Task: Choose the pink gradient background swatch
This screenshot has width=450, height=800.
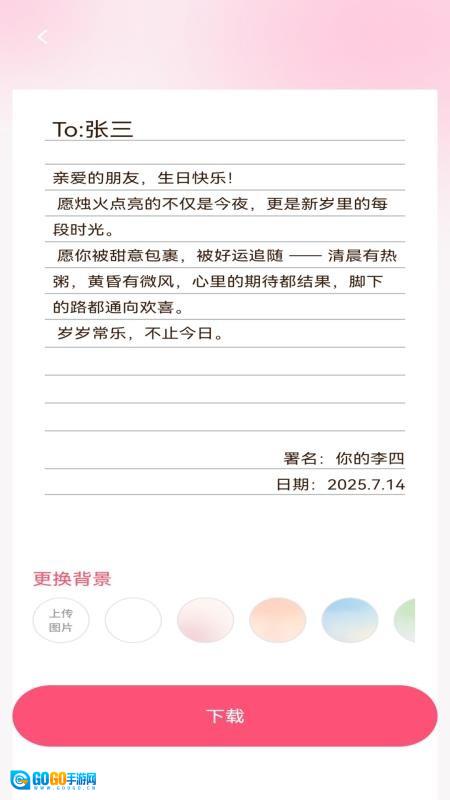Action: (206, 620)
